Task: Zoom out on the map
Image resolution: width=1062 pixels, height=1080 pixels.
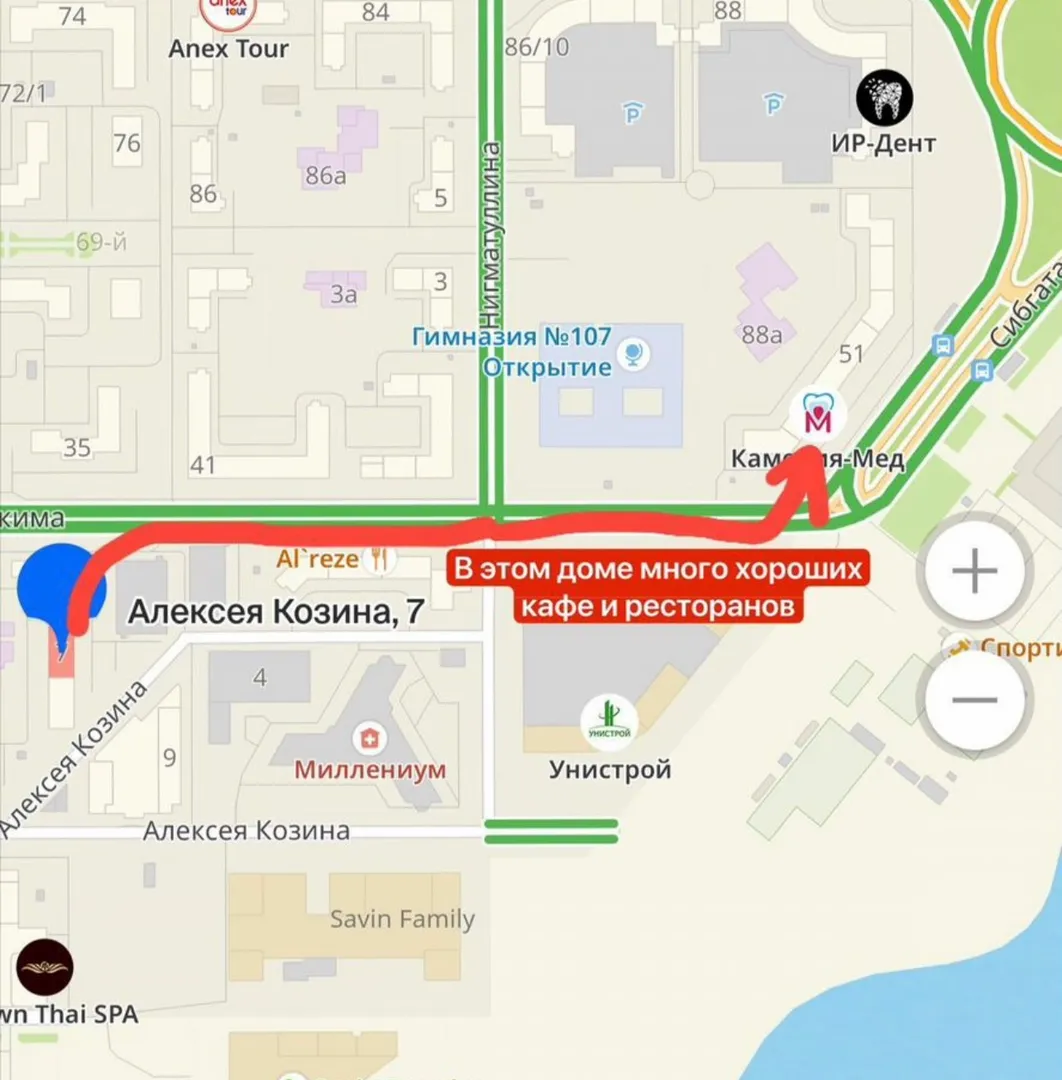Action: [974, 700]
